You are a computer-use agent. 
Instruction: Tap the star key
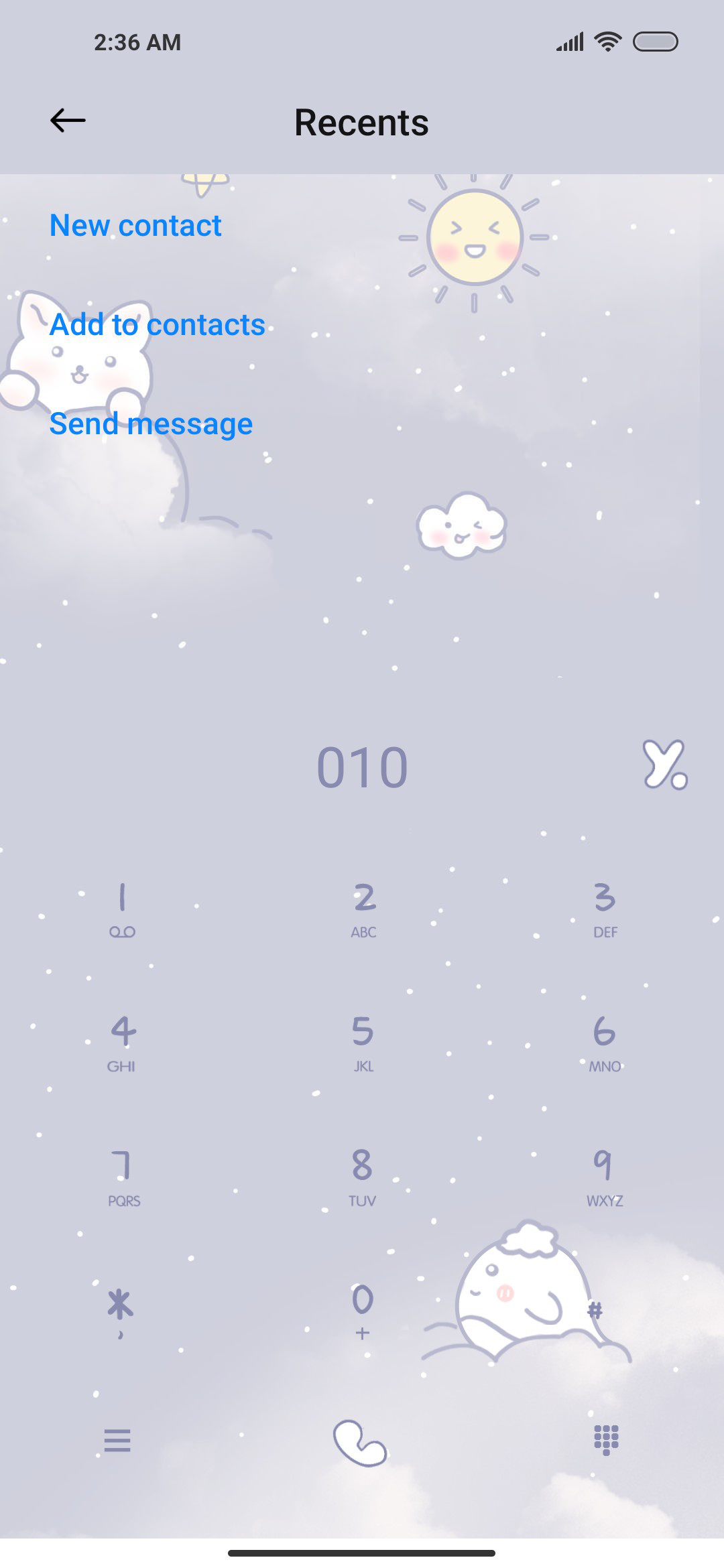121,1312
